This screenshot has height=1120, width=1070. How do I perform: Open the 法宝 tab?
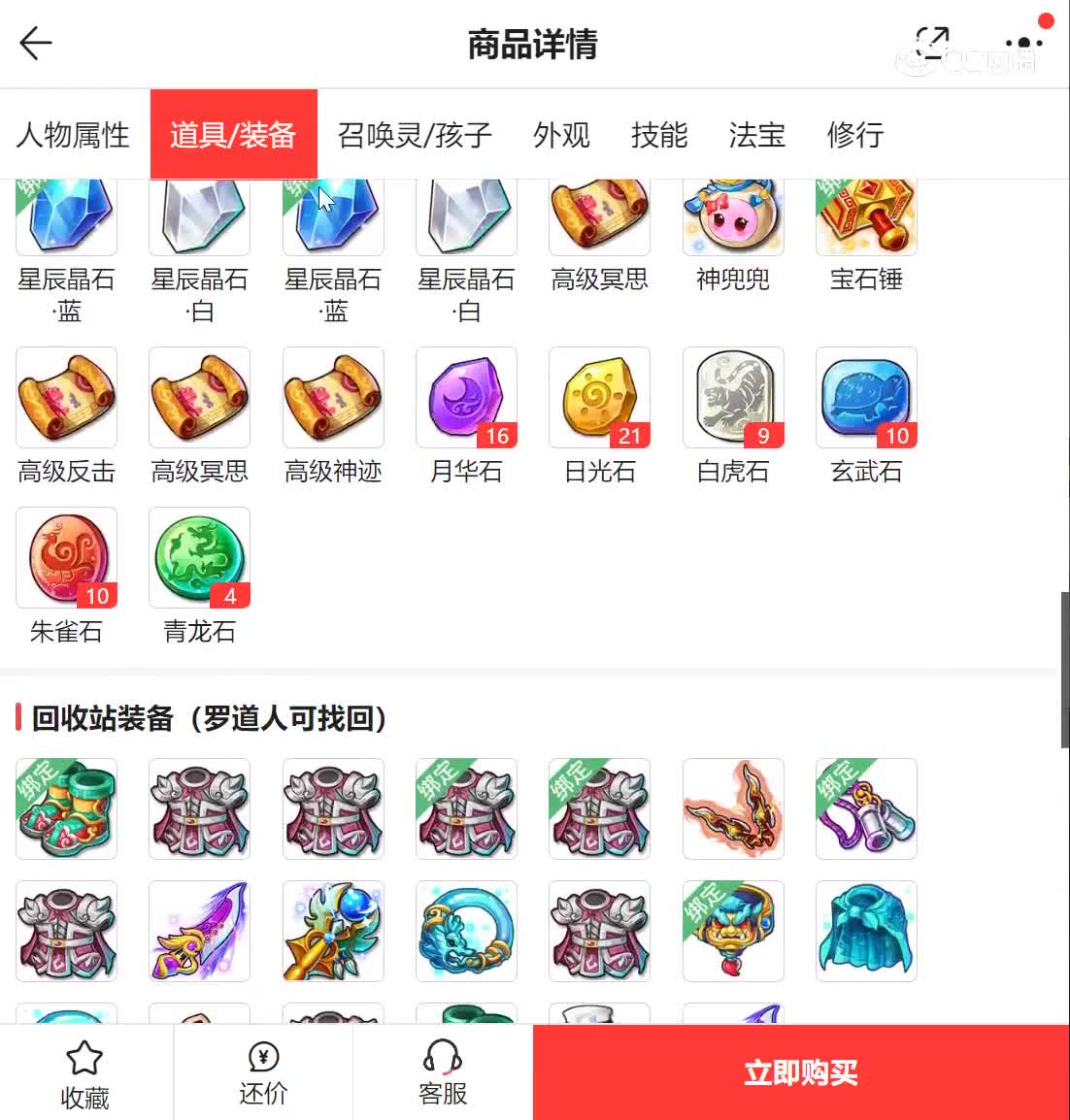click(757, 135)
